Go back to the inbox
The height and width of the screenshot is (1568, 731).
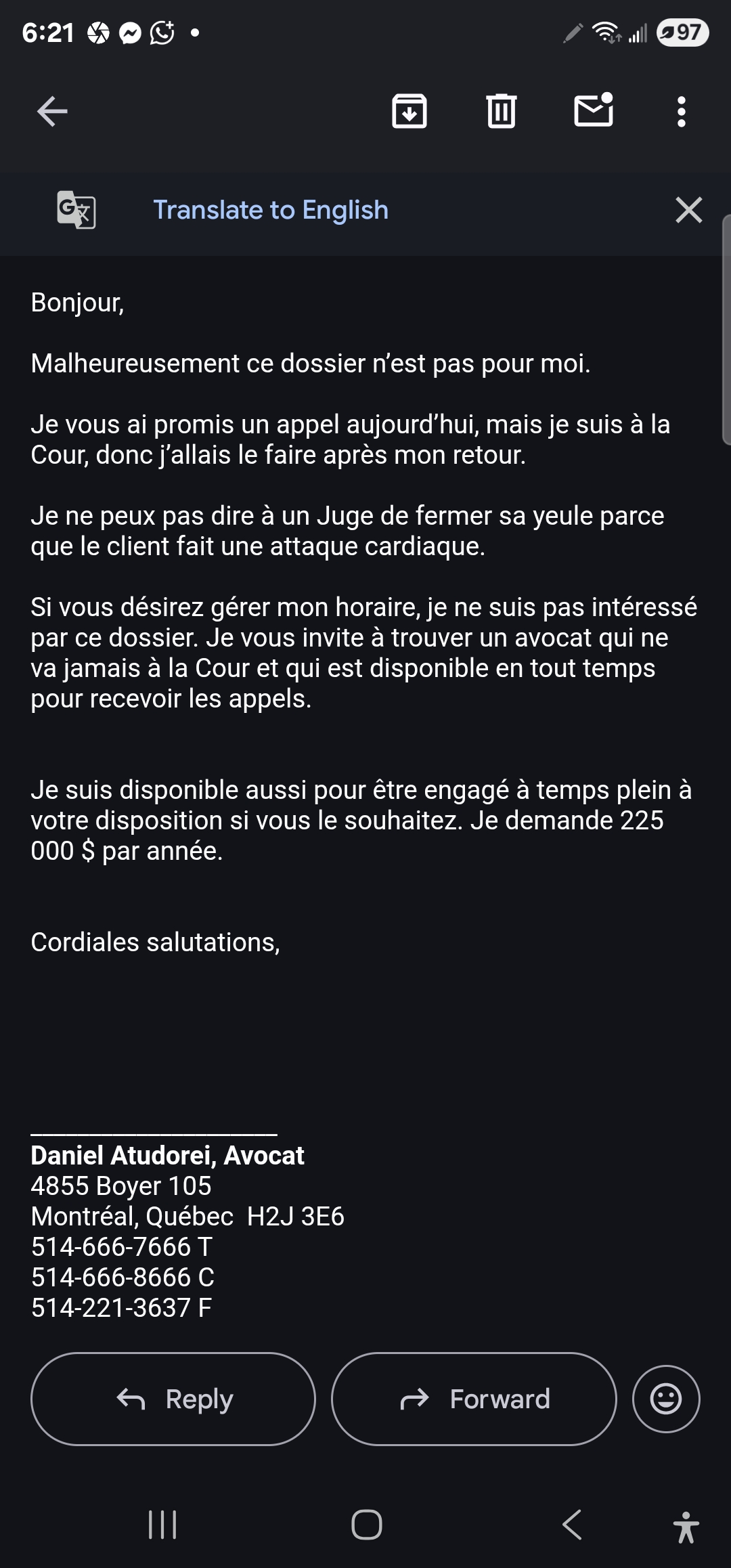(x=52, y=112)
